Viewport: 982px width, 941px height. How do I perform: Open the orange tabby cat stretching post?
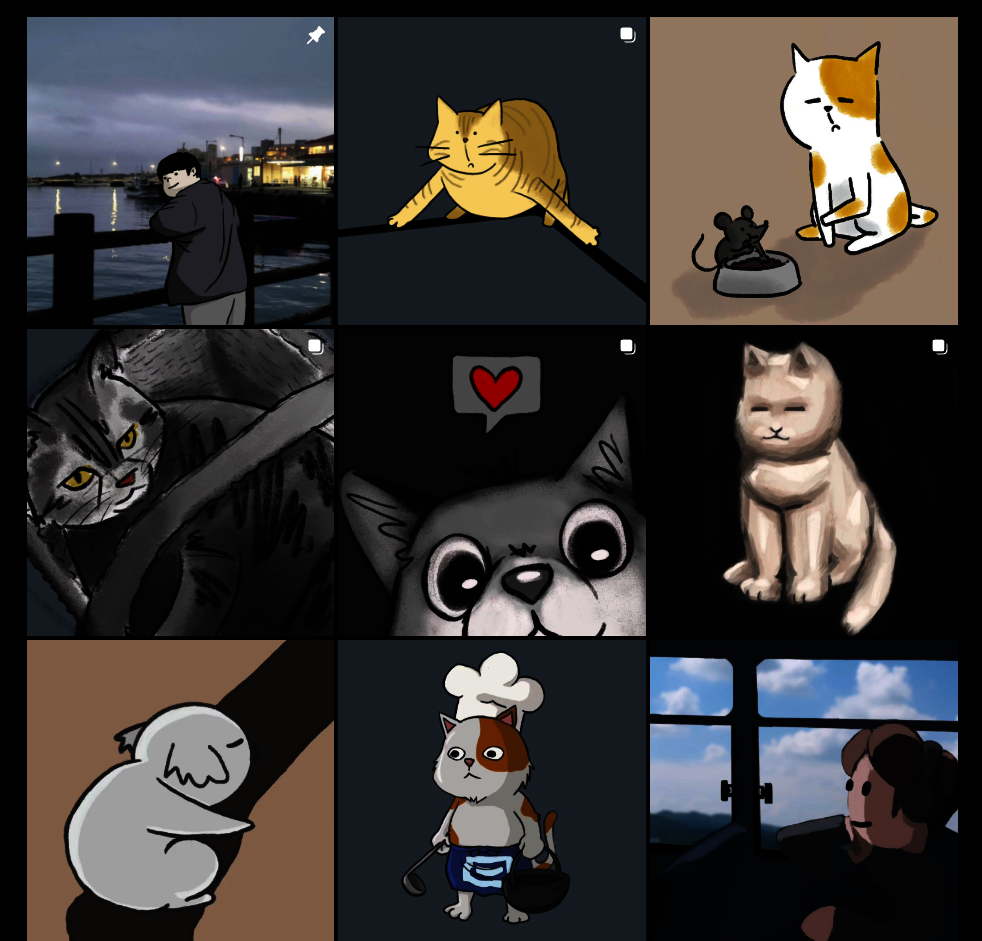pyautogui.click(x=491, y=171)
